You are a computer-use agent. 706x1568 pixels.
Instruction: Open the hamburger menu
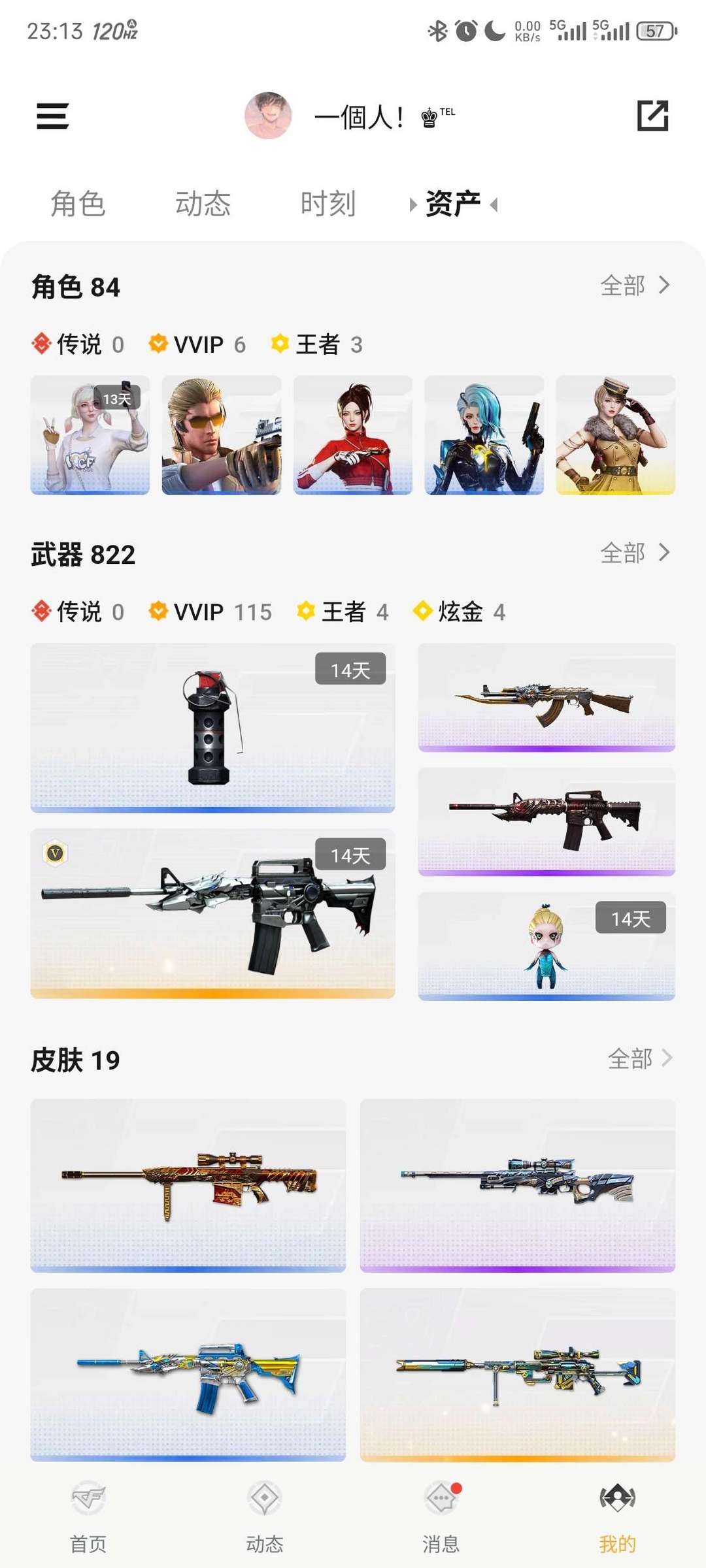tap(53, 116)
